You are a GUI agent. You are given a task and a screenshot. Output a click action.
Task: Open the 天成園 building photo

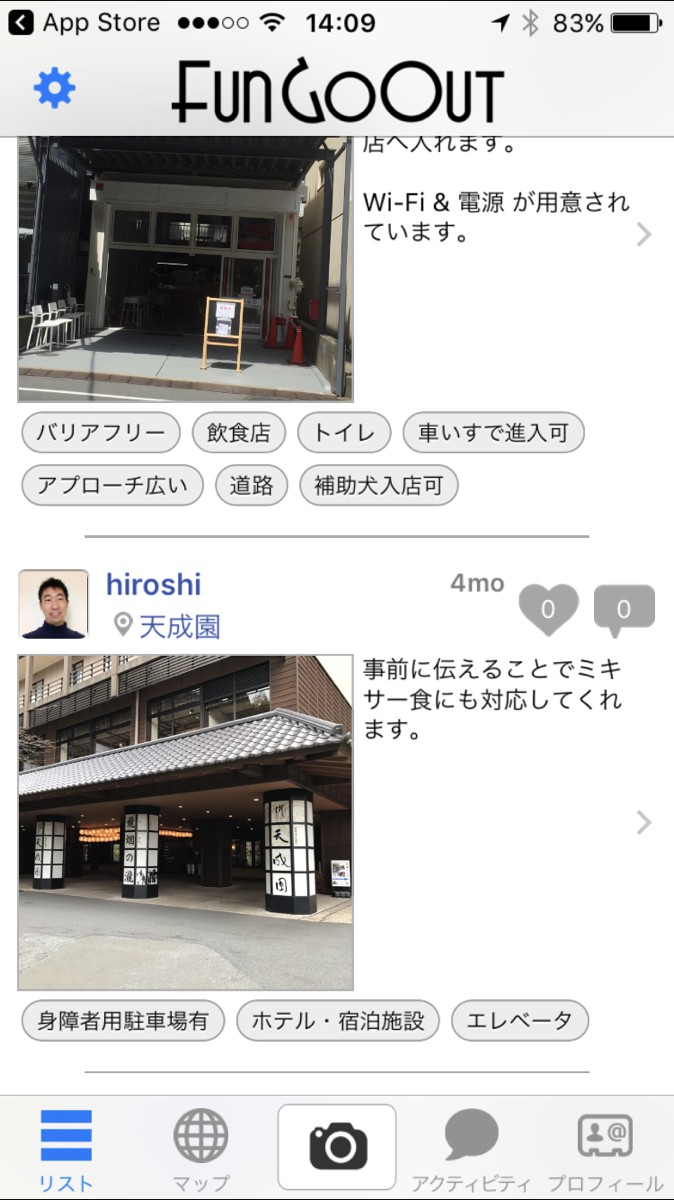coord(185,822)
